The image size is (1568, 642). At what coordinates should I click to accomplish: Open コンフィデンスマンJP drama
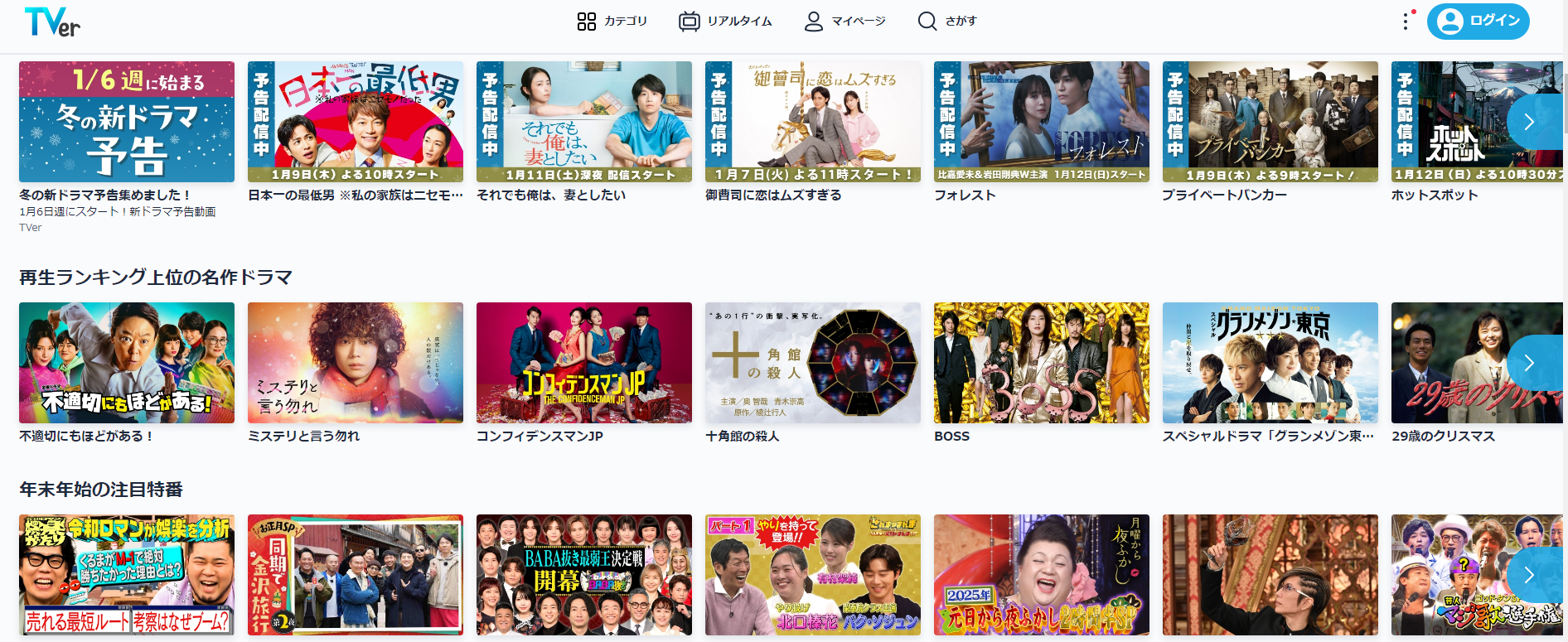pos(584,363)
